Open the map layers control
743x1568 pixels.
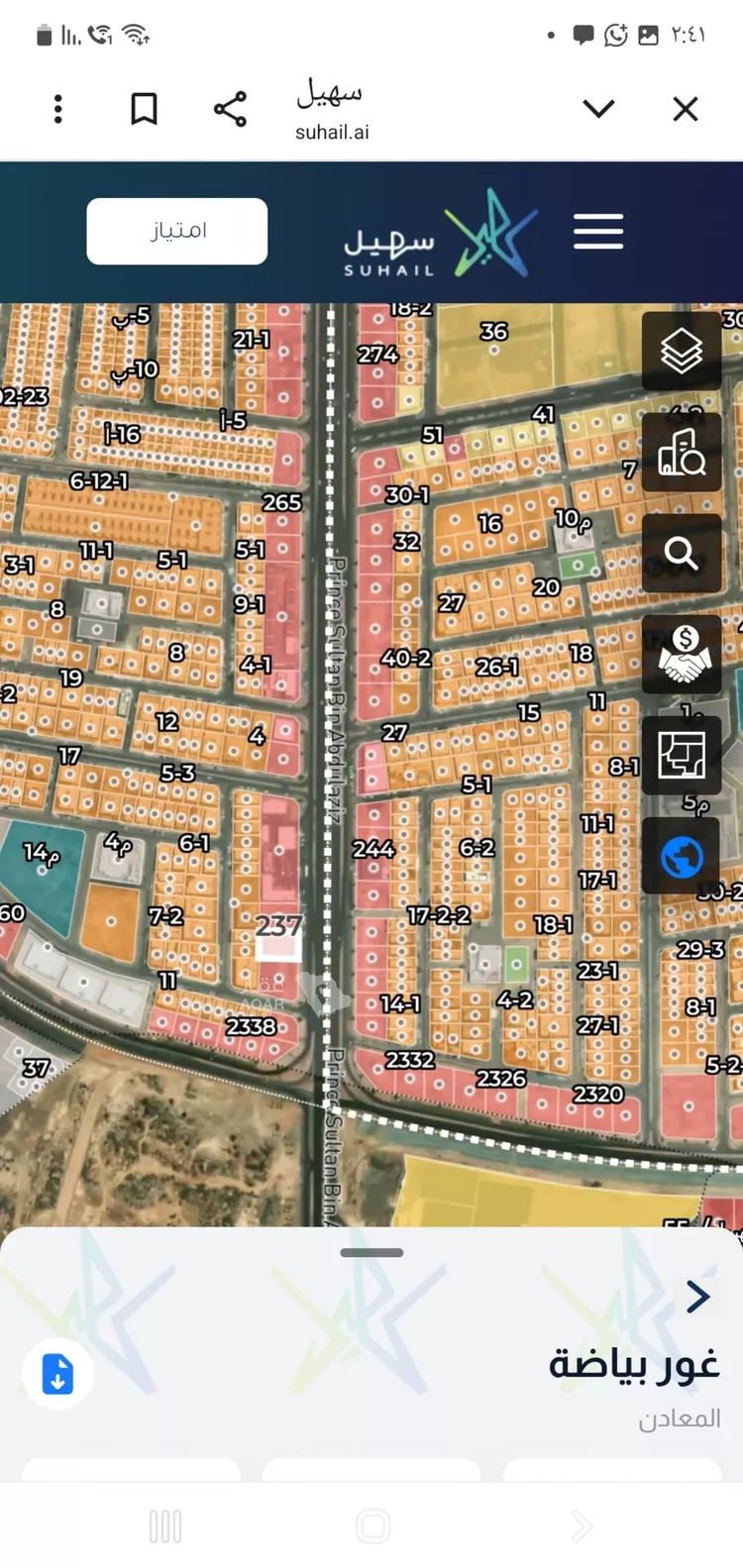pyautogui.click(x=682, y=351)
